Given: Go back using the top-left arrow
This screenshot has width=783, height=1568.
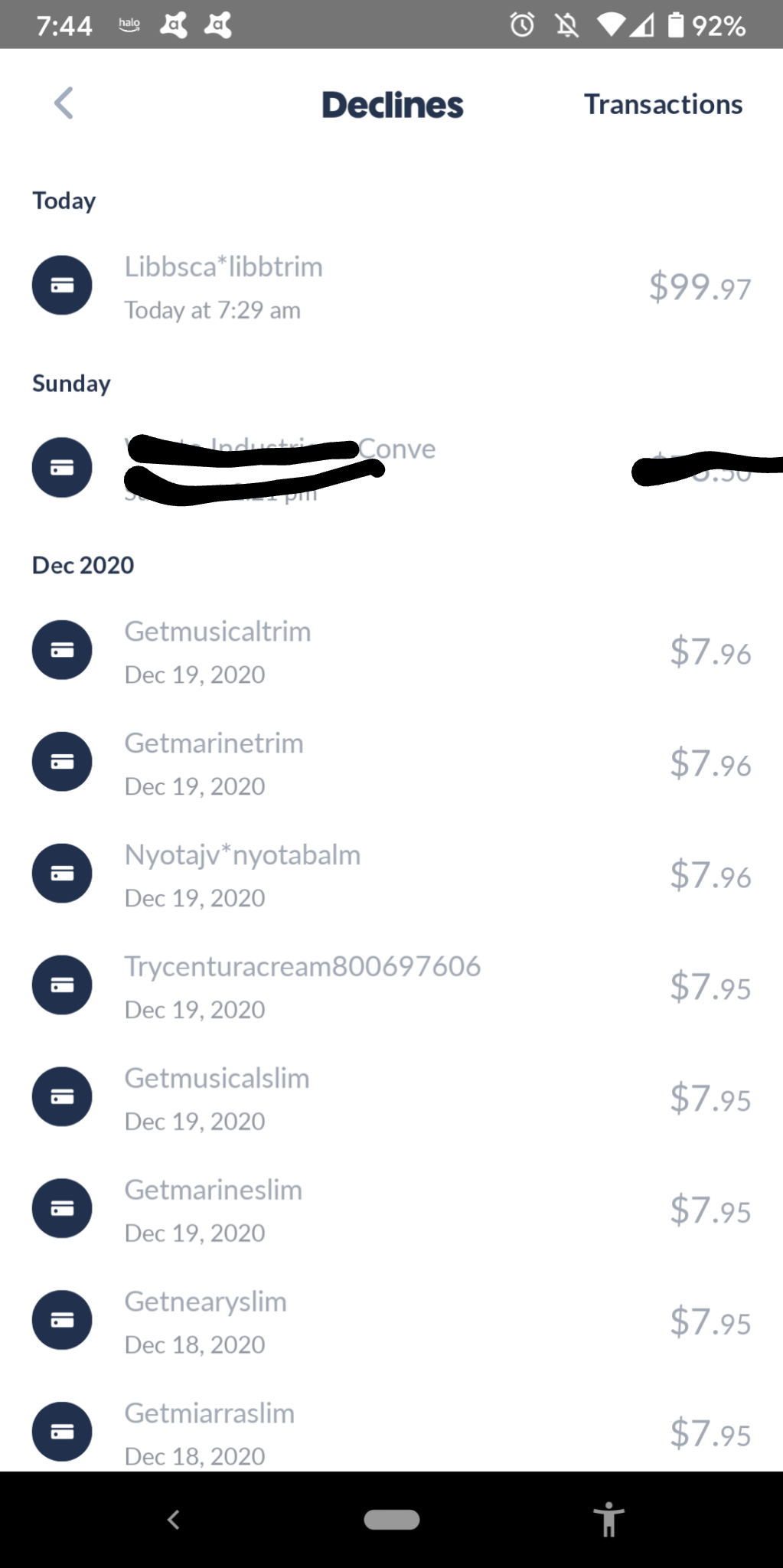Looking at the screenshot, I should 64,103.
